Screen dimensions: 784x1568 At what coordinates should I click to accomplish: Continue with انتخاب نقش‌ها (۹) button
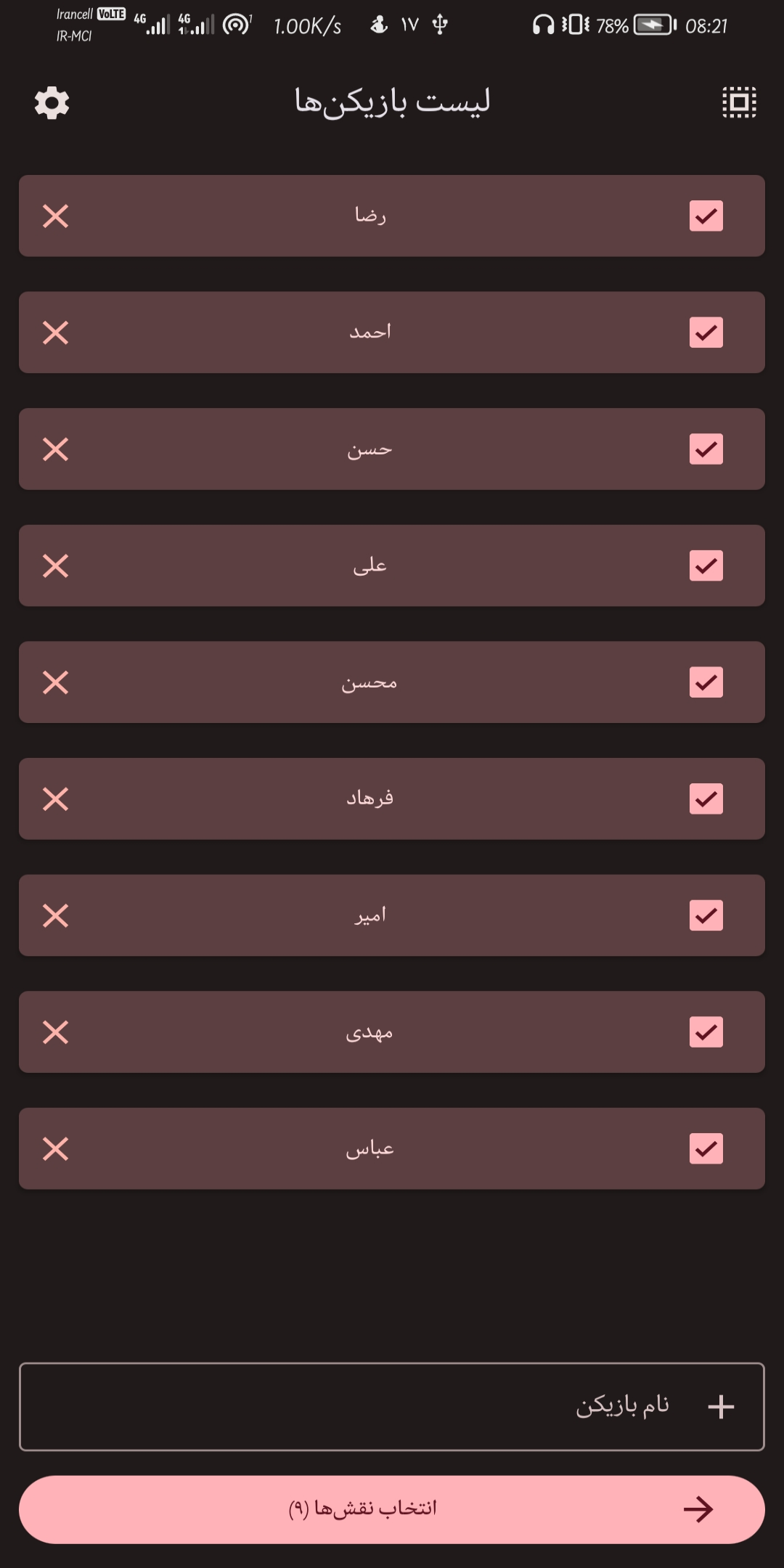pos(392,1509)
